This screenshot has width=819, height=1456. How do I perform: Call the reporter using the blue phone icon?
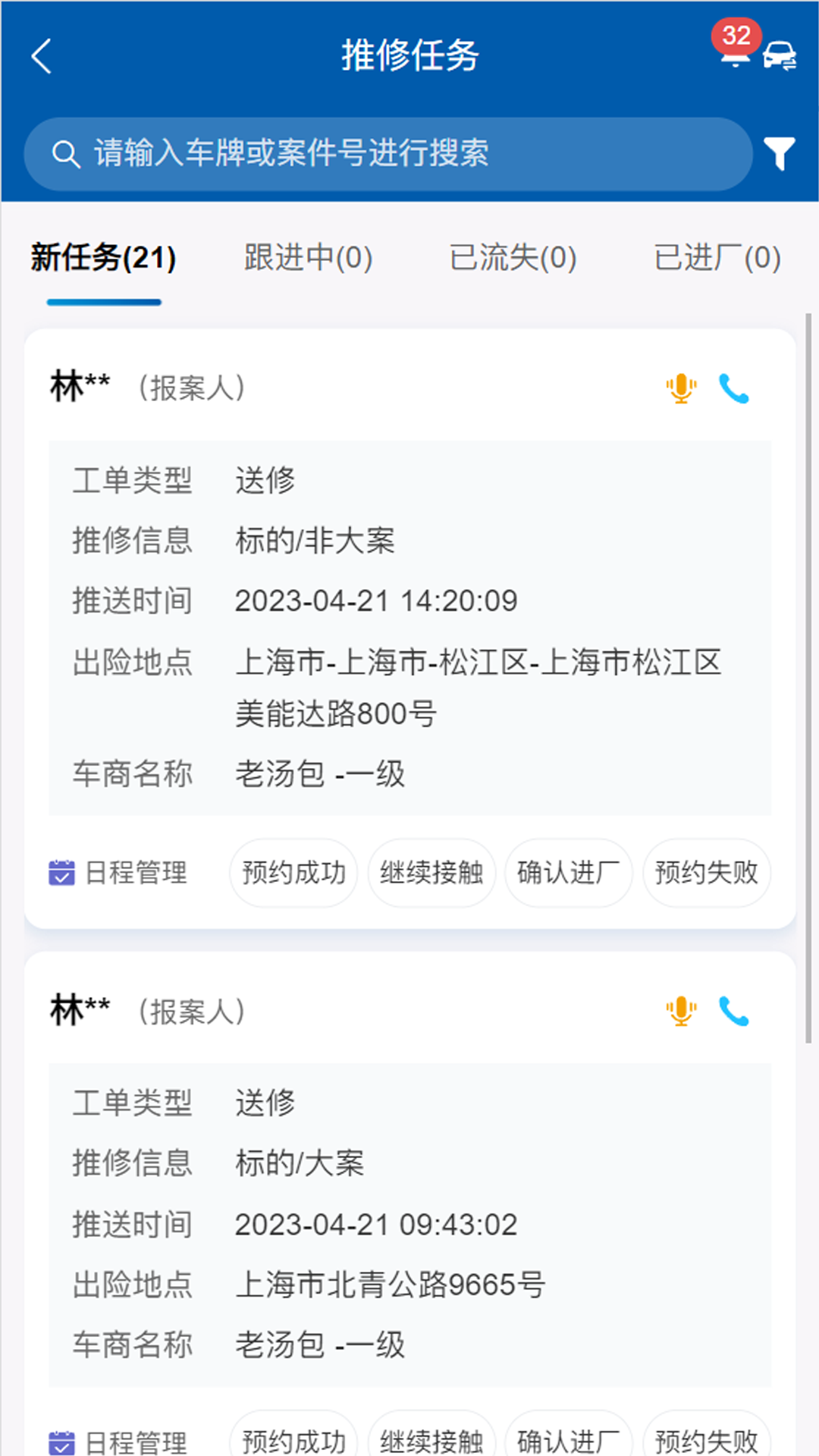tap(734, 389)
